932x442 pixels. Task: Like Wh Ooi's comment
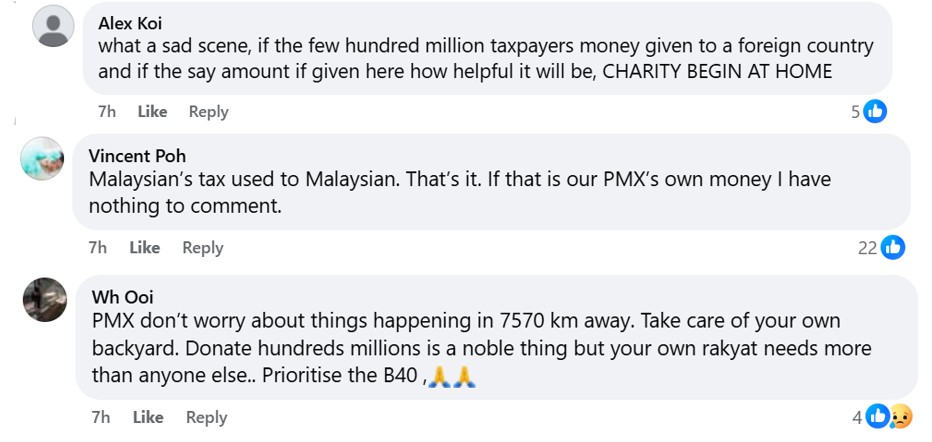point(148,417)
